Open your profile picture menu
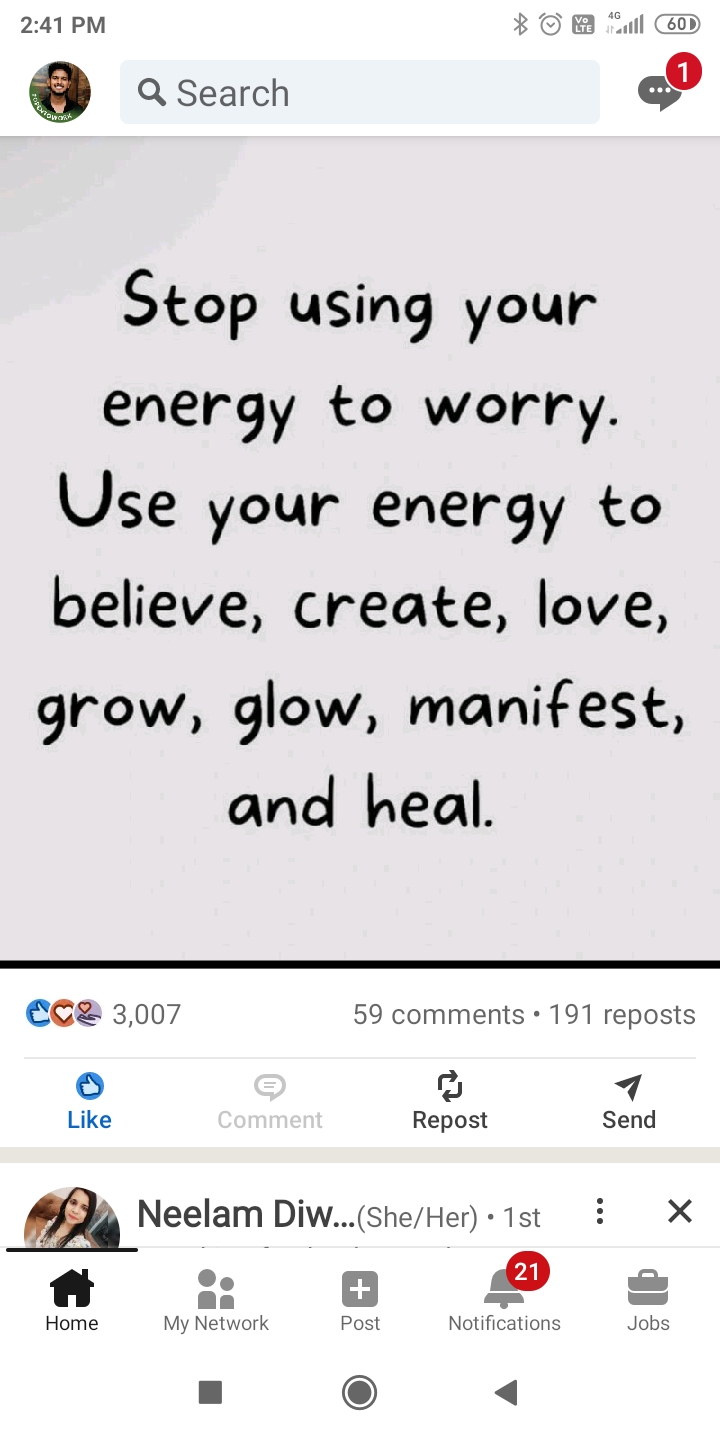Viewport: 720px width, 1440px height. point(60,92)
